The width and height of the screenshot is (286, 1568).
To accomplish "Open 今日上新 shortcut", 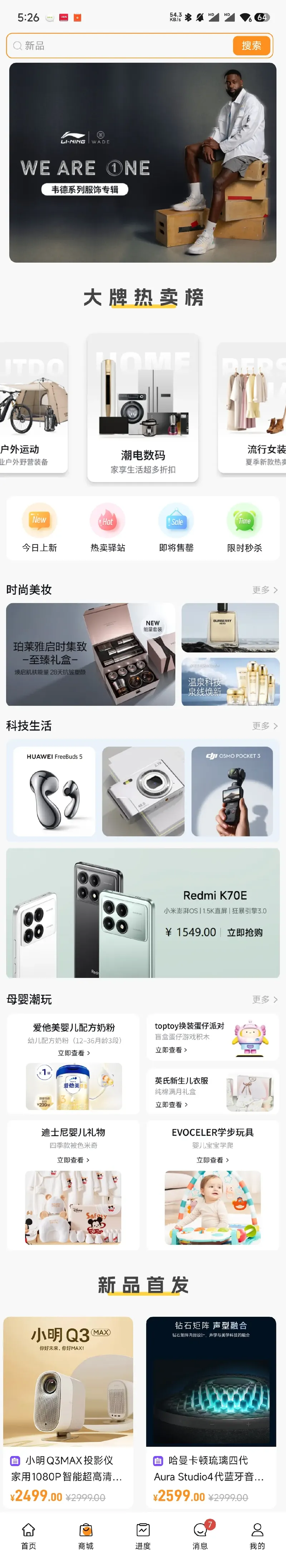I will pos(40,528).
